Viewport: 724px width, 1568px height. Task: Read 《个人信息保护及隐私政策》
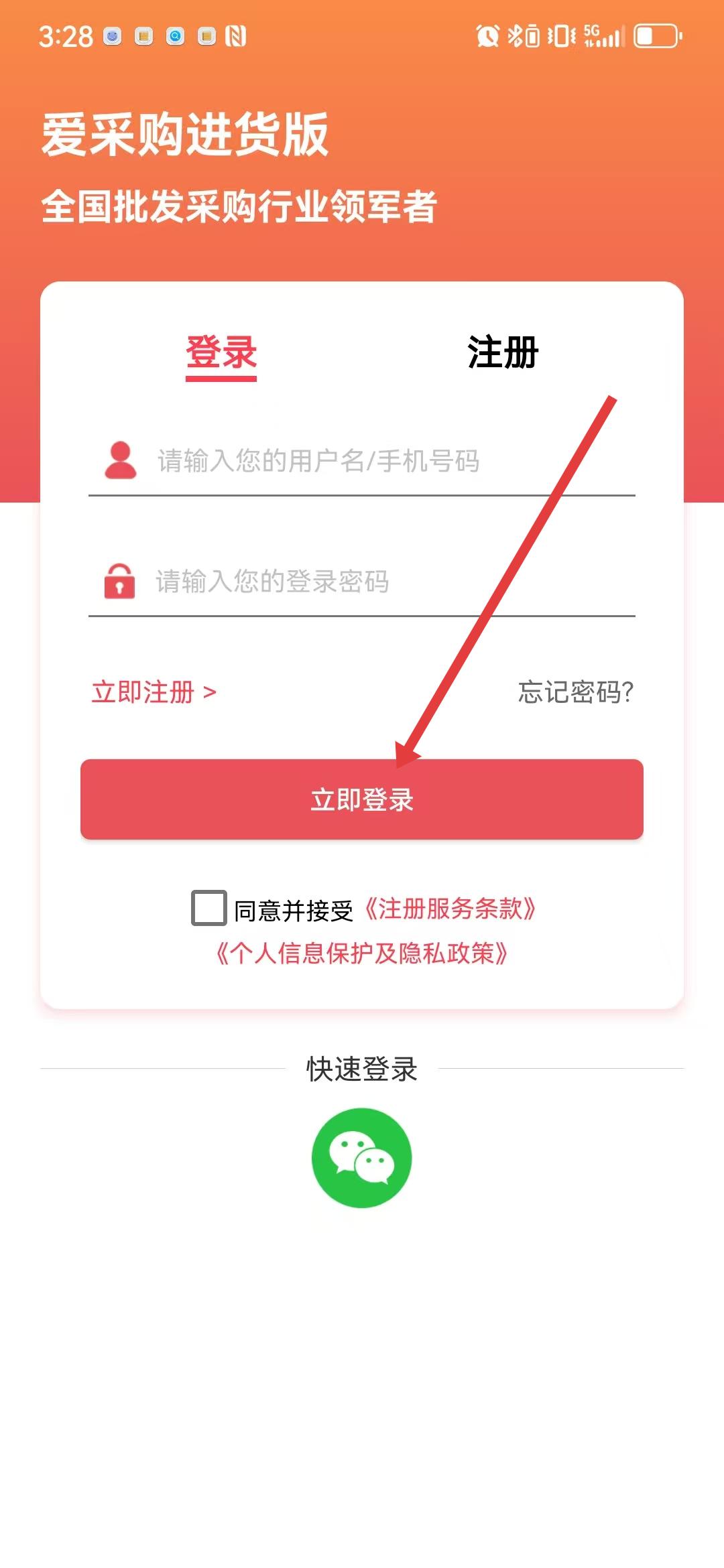361,953
